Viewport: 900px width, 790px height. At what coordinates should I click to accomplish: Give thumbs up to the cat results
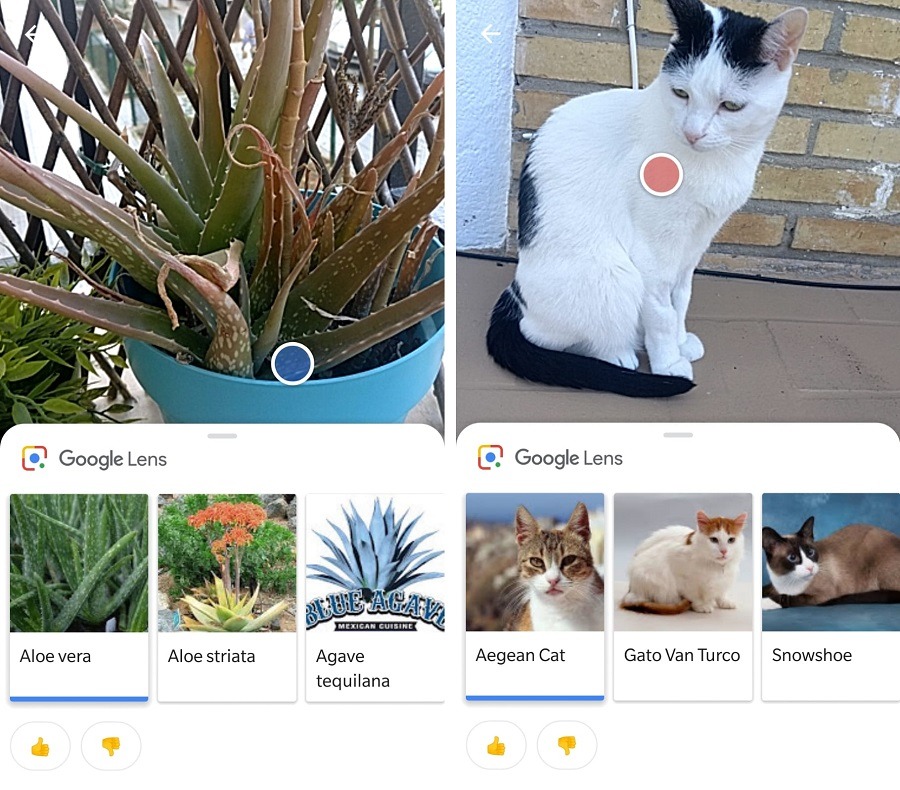point(496,746)
